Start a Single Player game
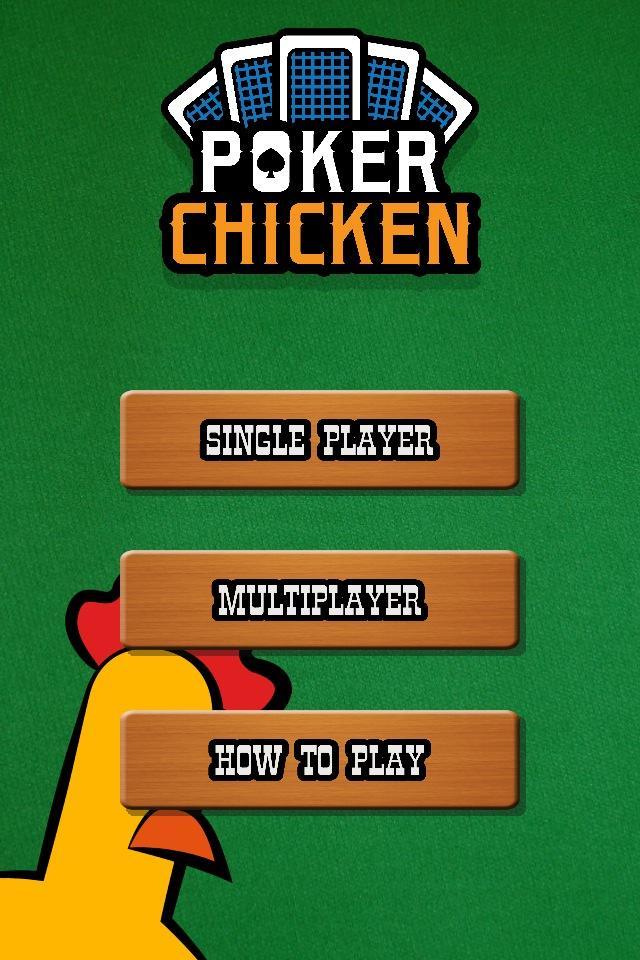This screenshot has width=640, height=960. pos(320,440)
